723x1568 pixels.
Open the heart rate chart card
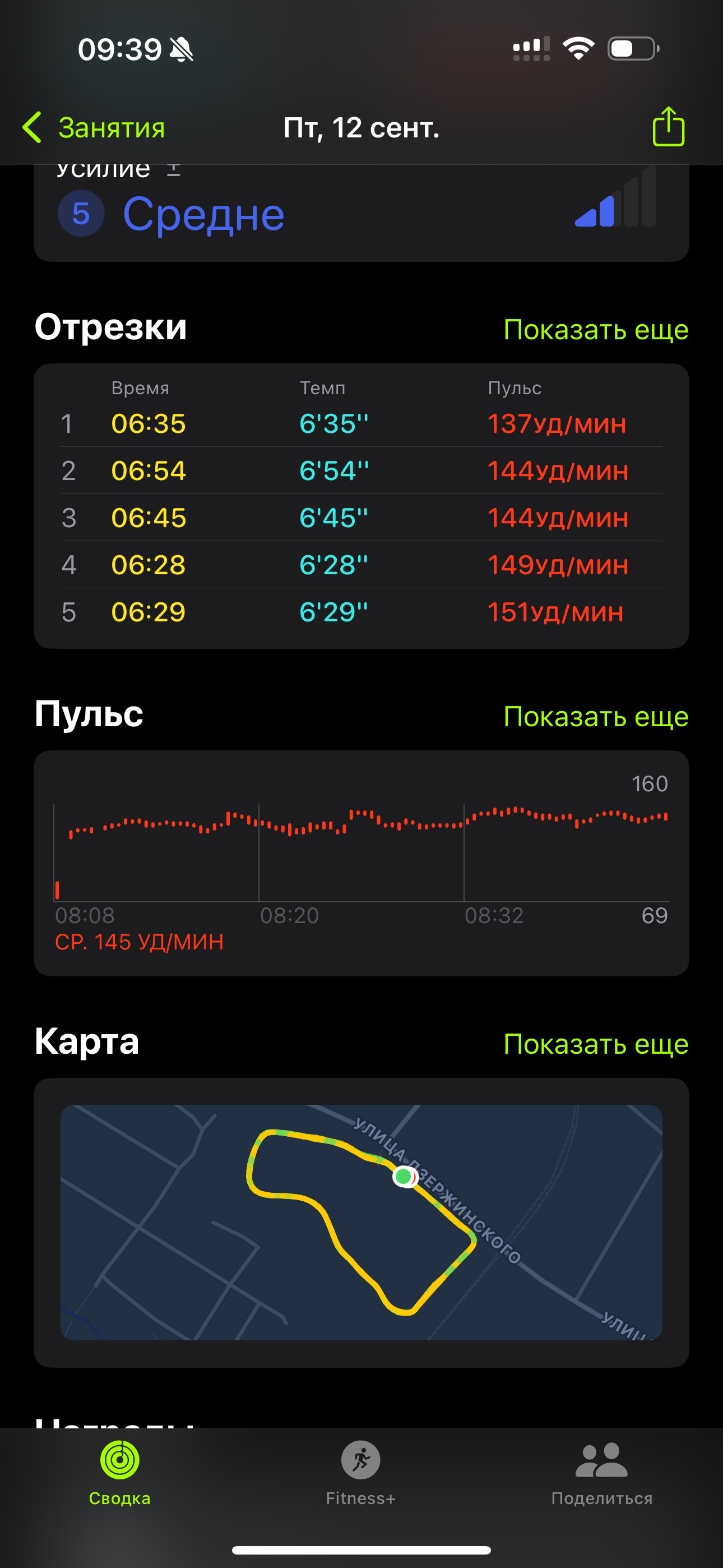[361, 863]
